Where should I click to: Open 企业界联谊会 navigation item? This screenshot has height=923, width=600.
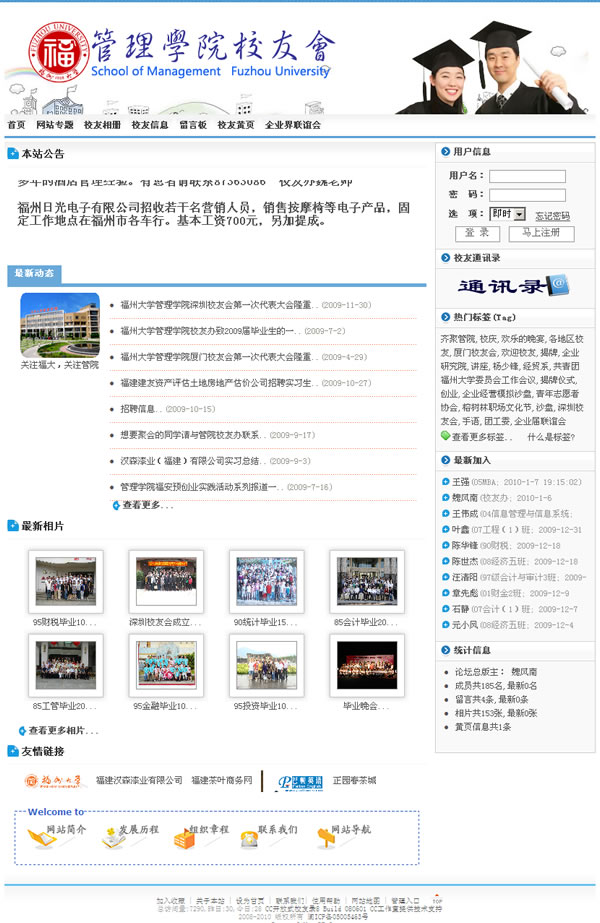(293, 125)
